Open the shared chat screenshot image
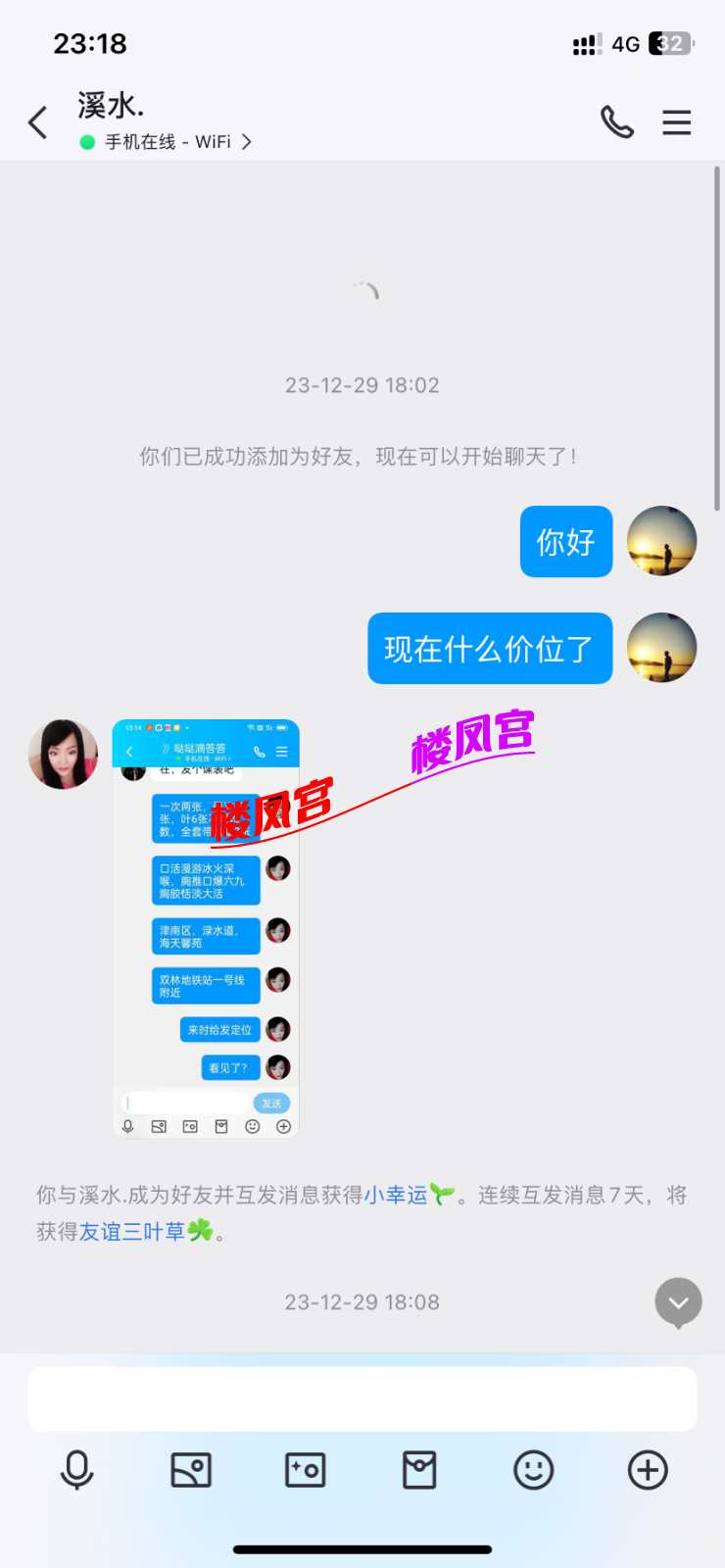Image resolution: width=725 pixels, height=1568 pixels. (x=206, y=926)
